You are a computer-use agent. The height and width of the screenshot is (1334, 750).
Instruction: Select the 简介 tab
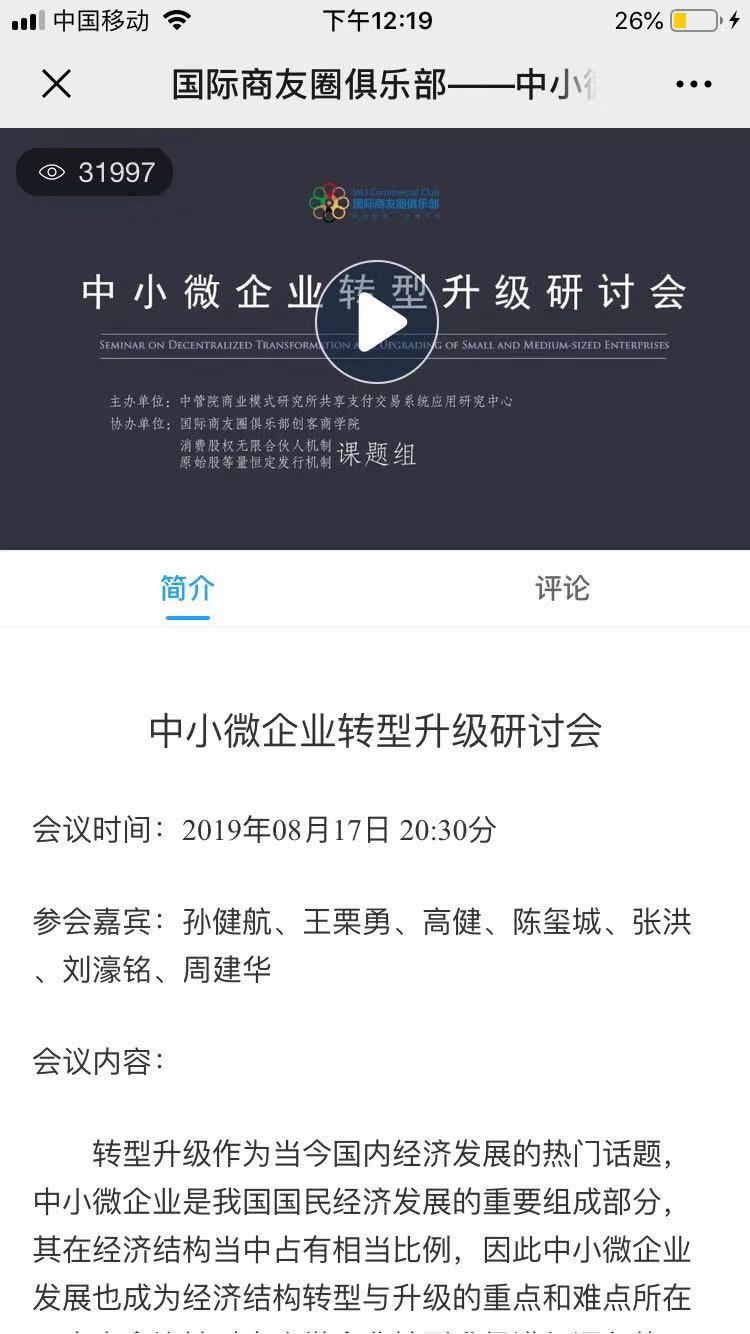click(x=187, y=589)
